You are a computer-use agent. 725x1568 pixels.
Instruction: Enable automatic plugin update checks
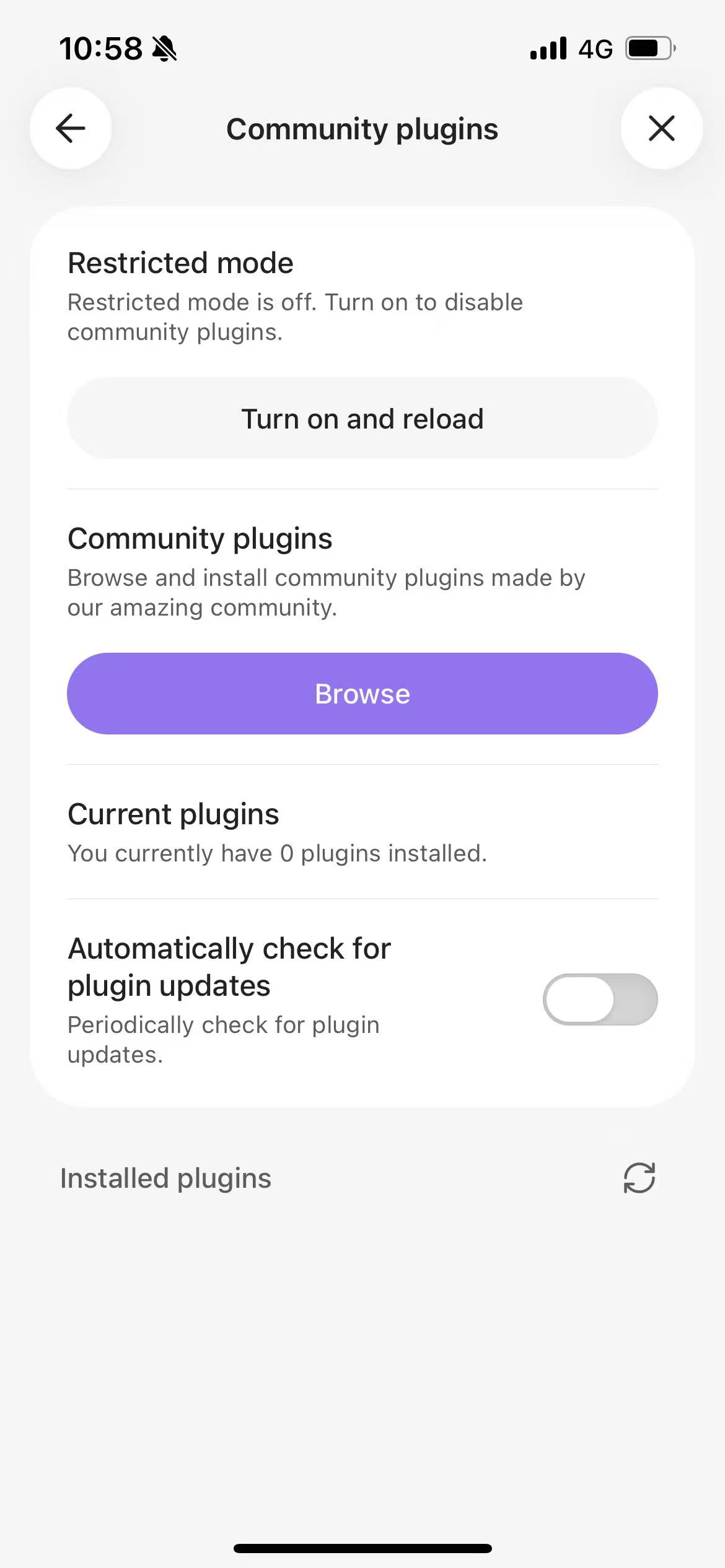[599, 1000]
